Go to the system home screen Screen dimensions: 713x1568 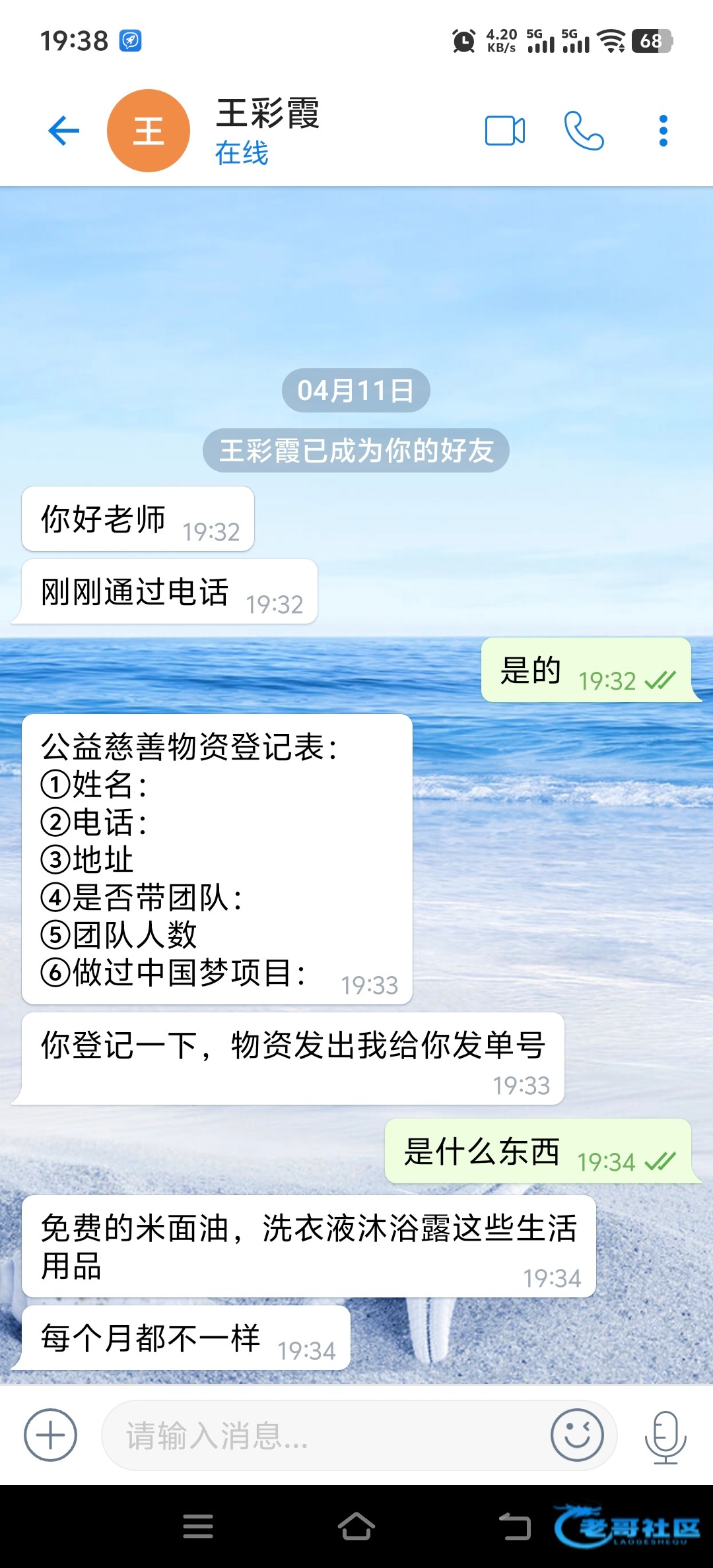coord(356,1526)
